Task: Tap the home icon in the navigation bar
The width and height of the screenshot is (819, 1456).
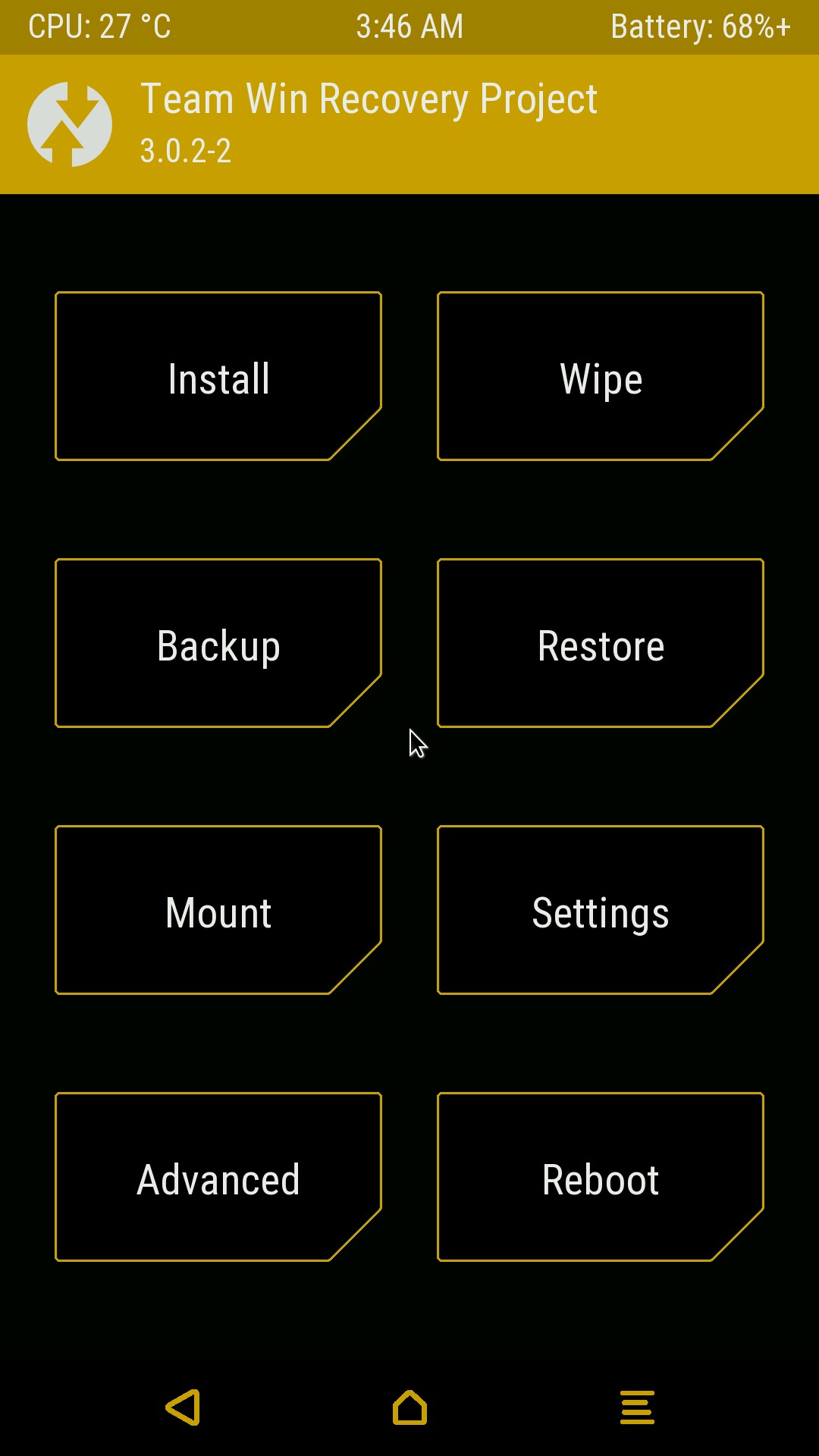Action: pos(409,1407)
